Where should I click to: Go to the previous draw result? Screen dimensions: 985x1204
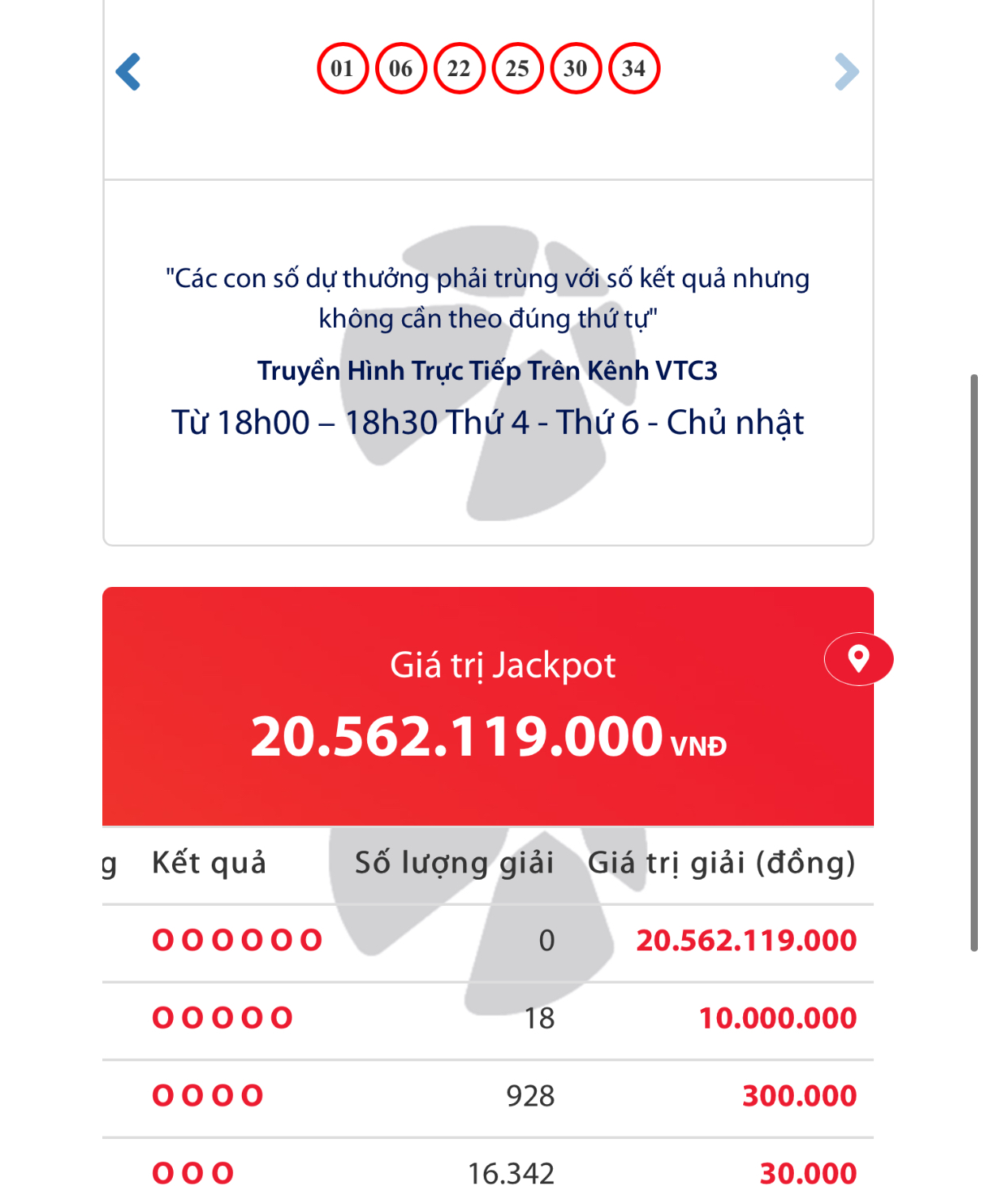[128, 71]
